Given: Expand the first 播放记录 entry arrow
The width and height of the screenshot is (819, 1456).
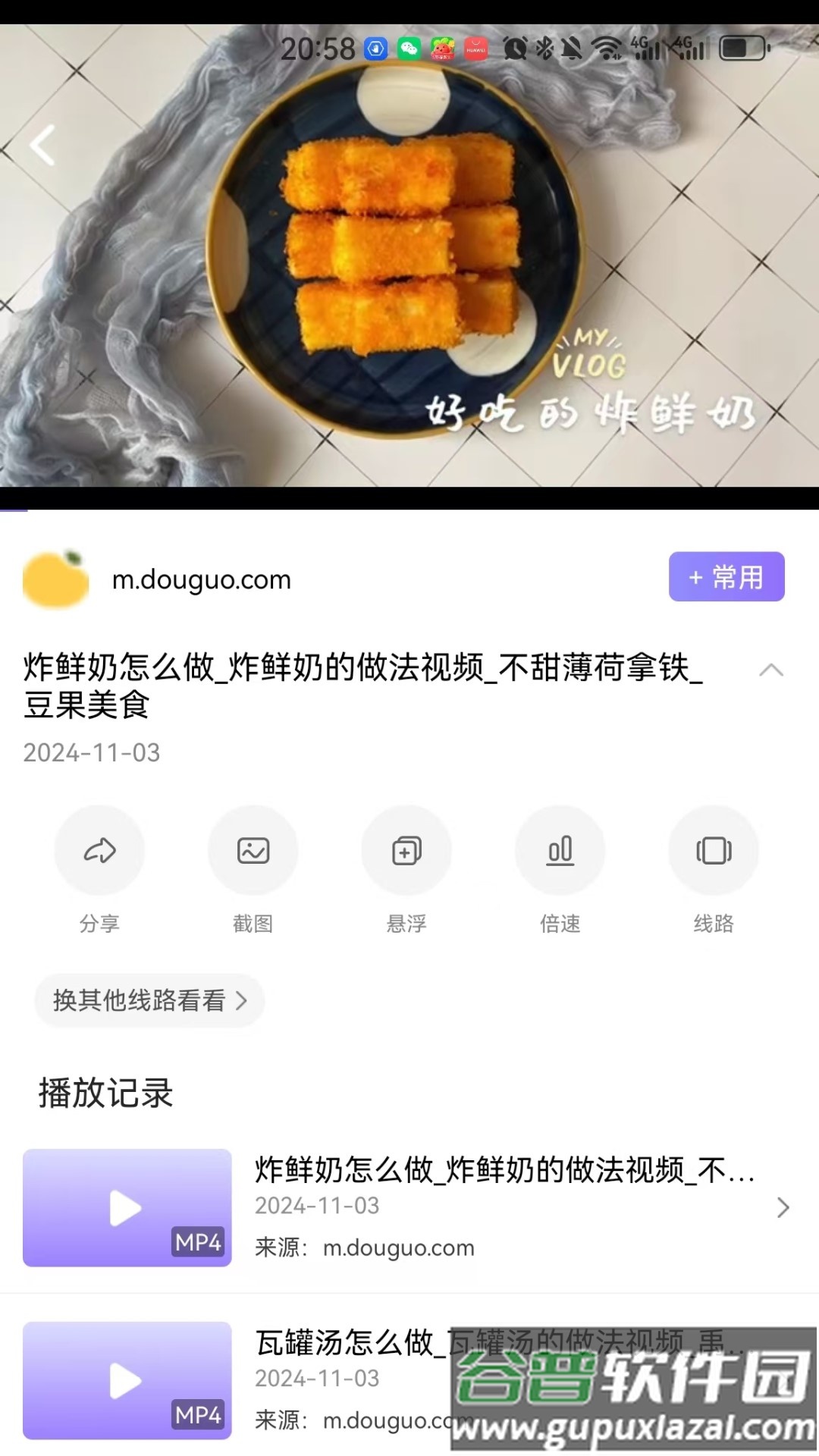Looking at the screenshot, I should [x=783, y=1209].
